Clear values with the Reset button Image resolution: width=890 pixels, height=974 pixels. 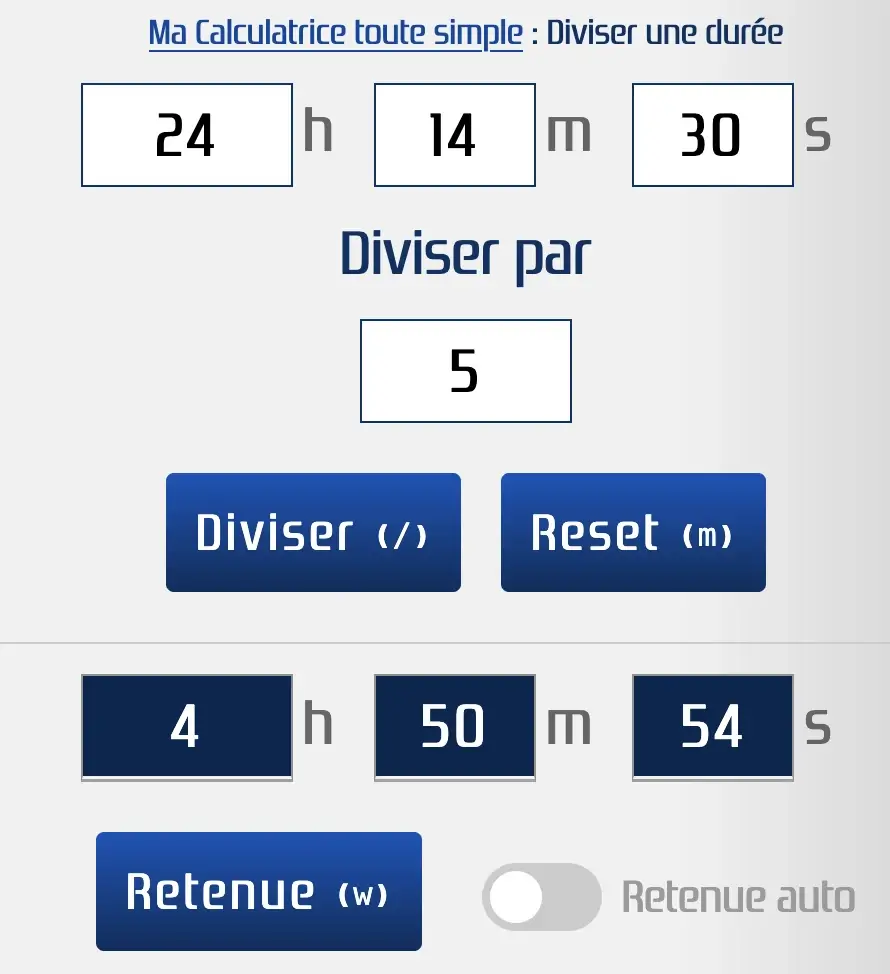(x=633, y=532)
